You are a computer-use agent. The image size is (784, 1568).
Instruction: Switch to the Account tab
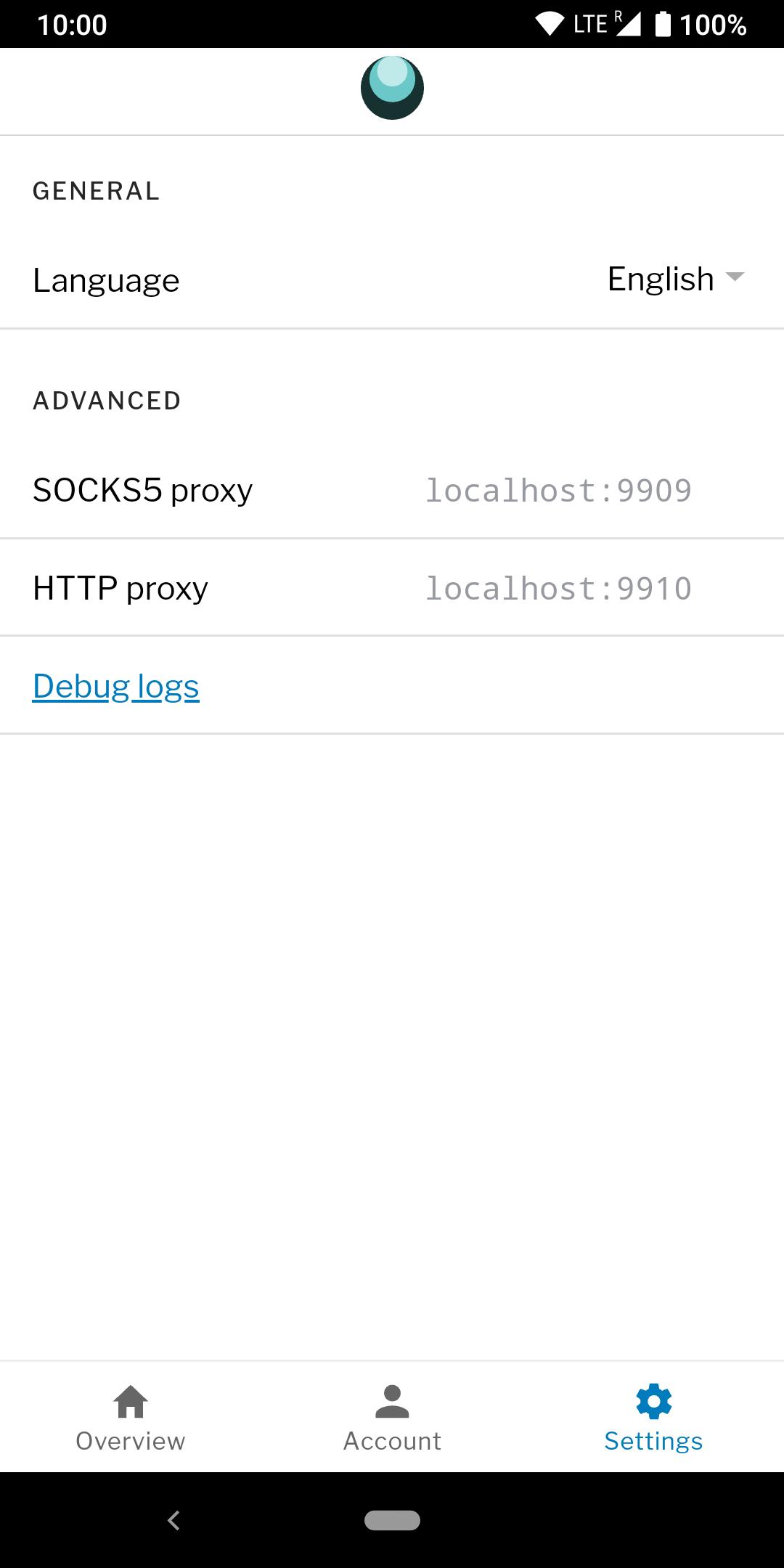pyautogui.click(x=392, y=1418)
